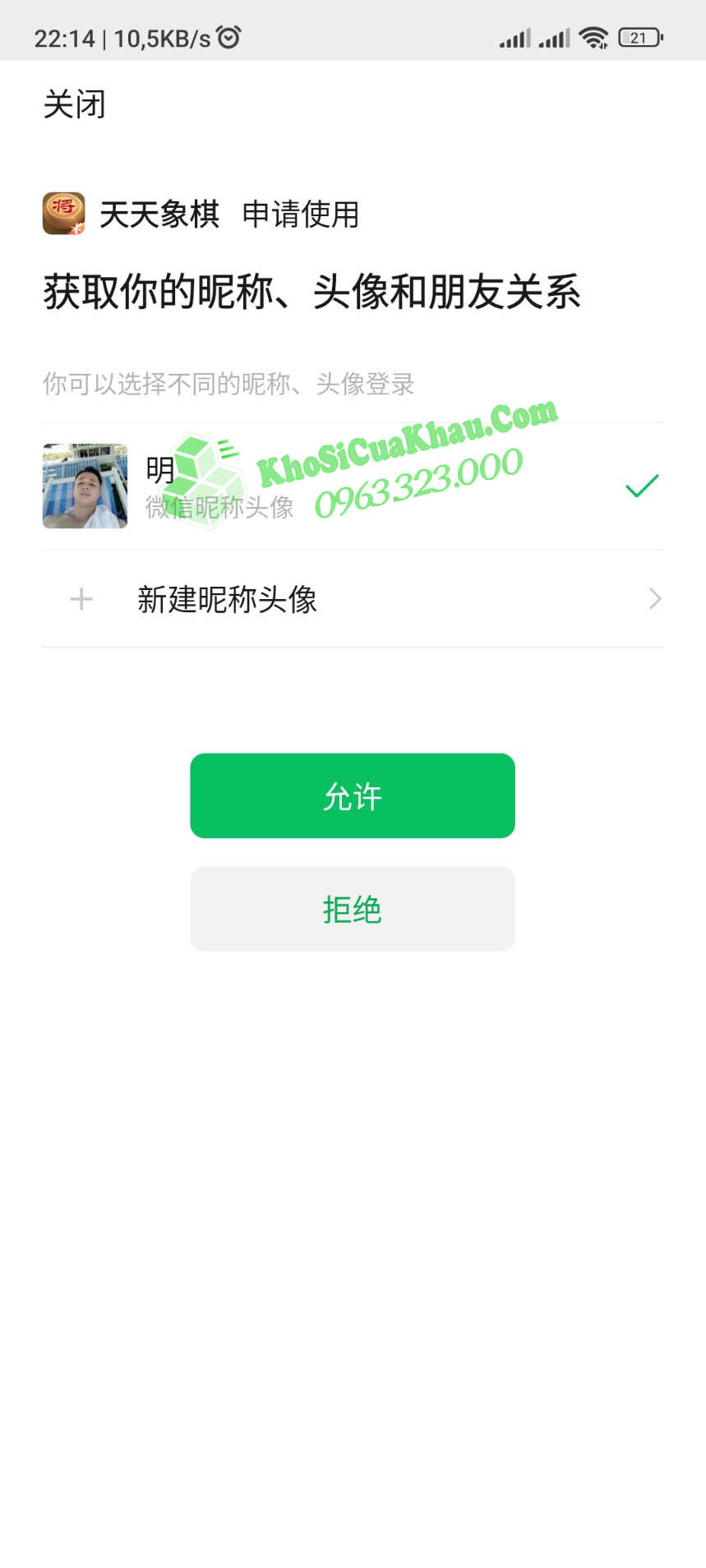Image resolution: width=706 pixels, height=1568 pixels.
Task: Tap the 22:14 clock in status bar
Action: point(63,37)
